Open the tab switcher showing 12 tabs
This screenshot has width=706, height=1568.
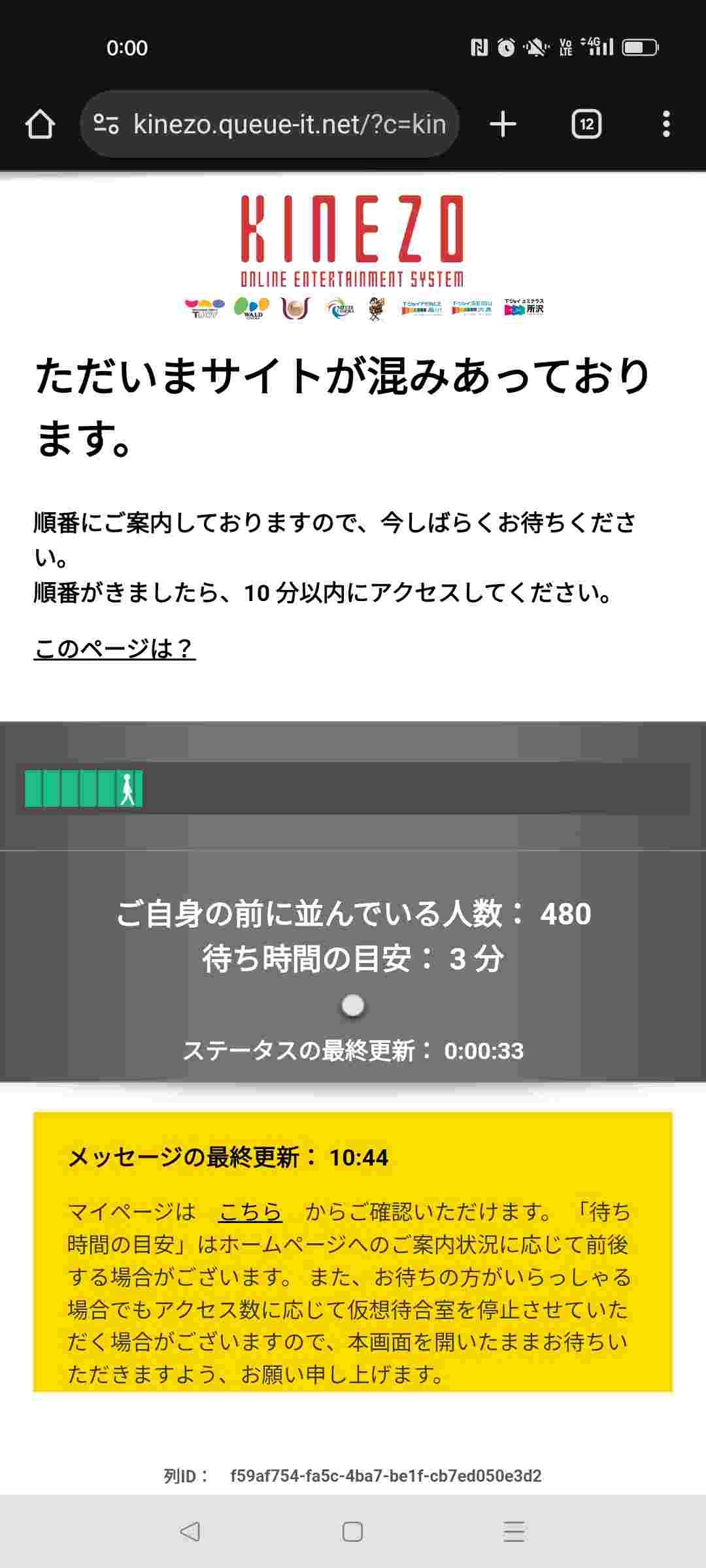pyautogui.click(x=586, y=124)
